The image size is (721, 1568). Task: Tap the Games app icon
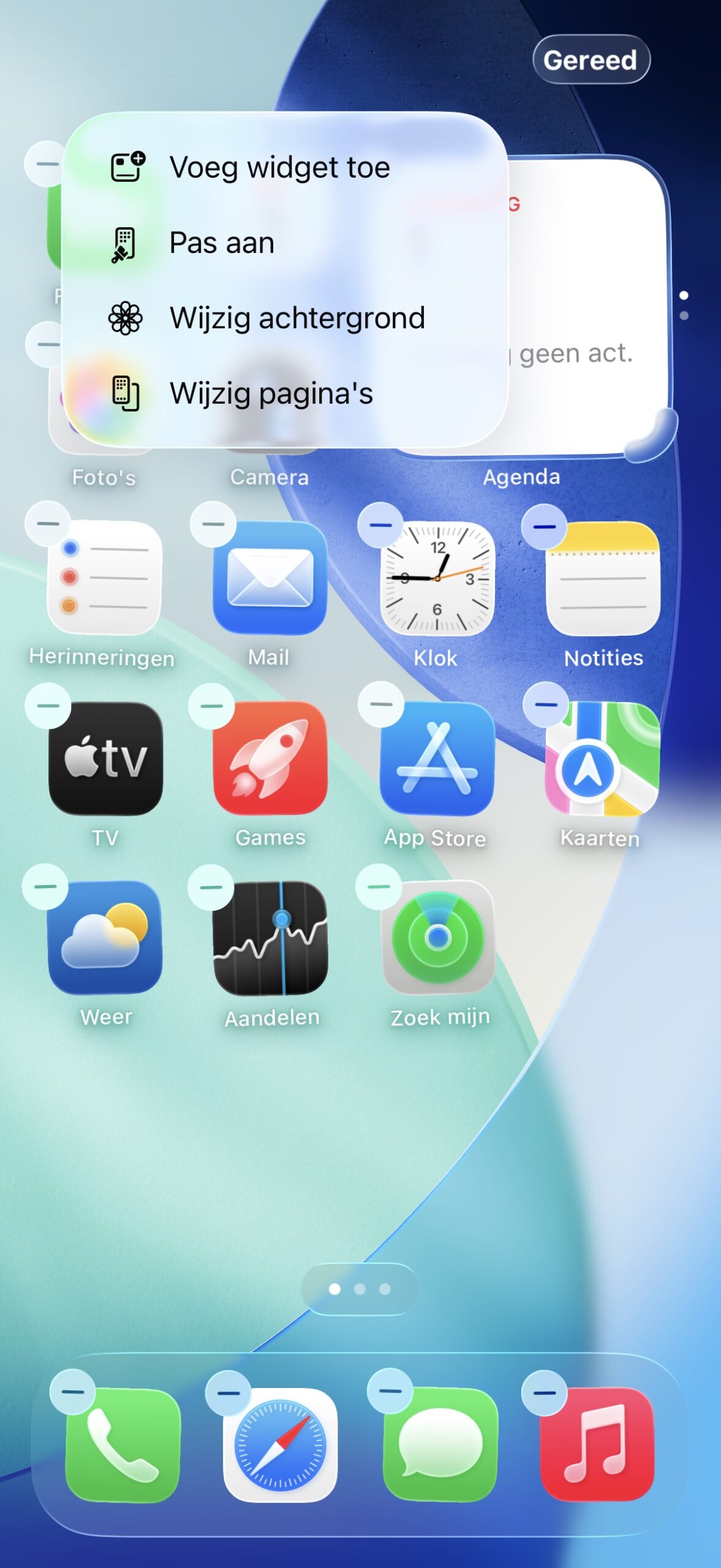point(270,758)
